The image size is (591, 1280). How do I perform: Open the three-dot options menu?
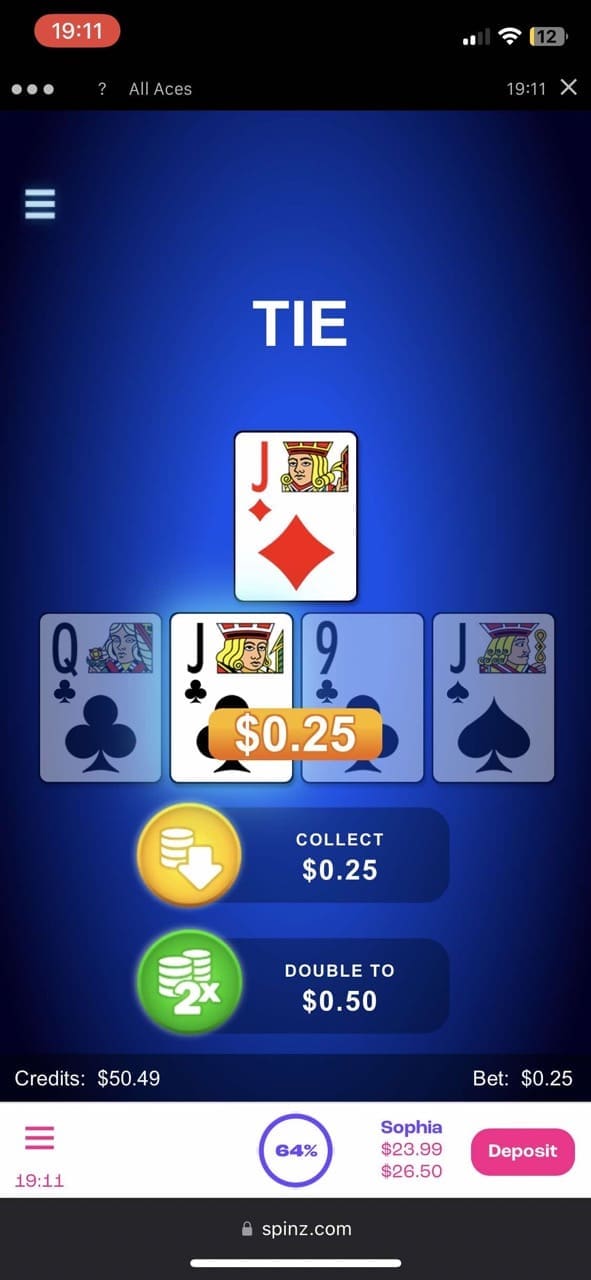click(x=31, y=89)
